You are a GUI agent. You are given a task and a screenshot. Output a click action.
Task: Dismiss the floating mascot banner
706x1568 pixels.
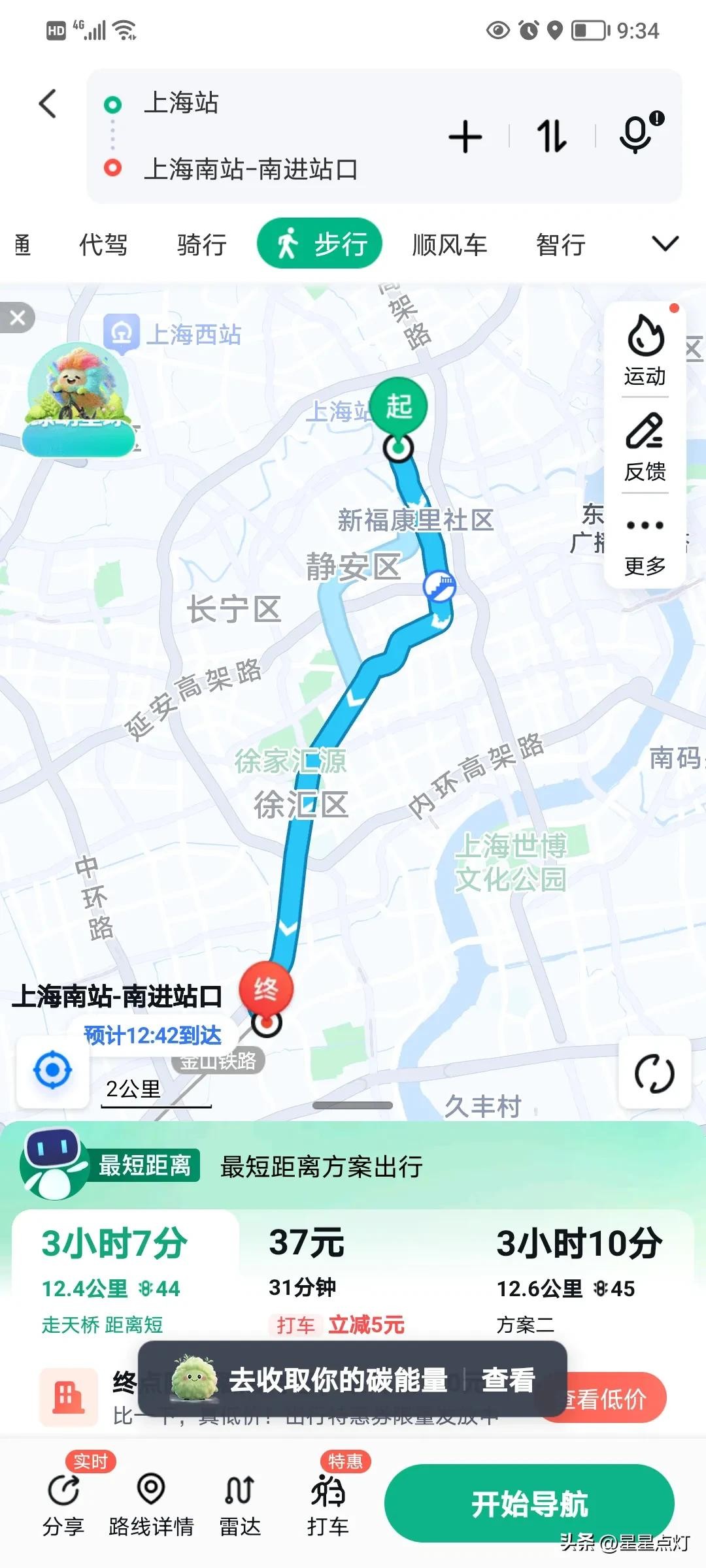click(18, 318)
